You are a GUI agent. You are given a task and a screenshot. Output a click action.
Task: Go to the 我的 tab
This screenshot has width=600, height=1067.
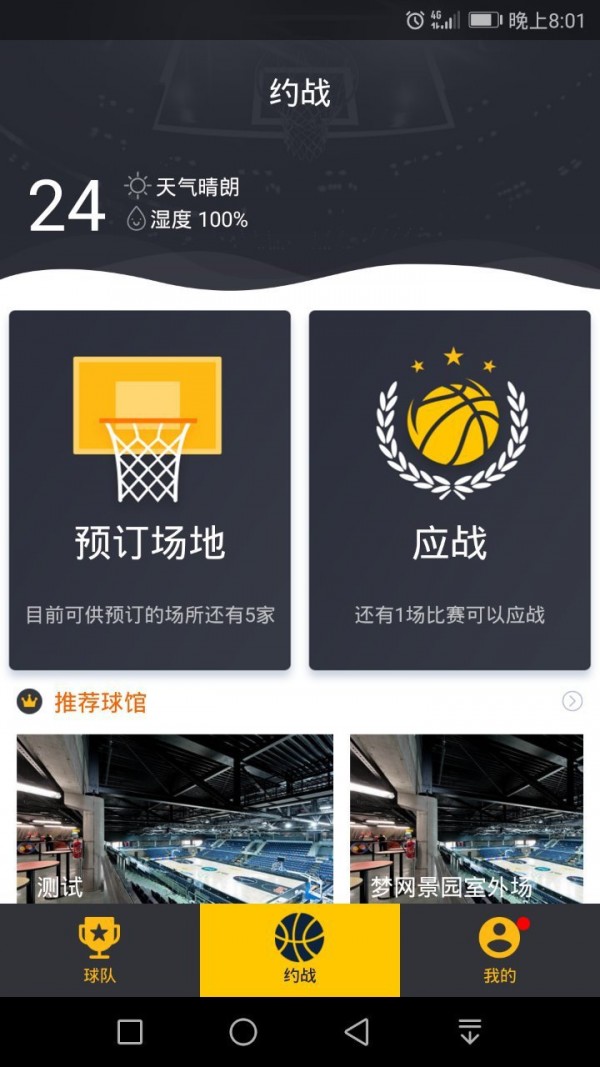(x=499, y=950)
